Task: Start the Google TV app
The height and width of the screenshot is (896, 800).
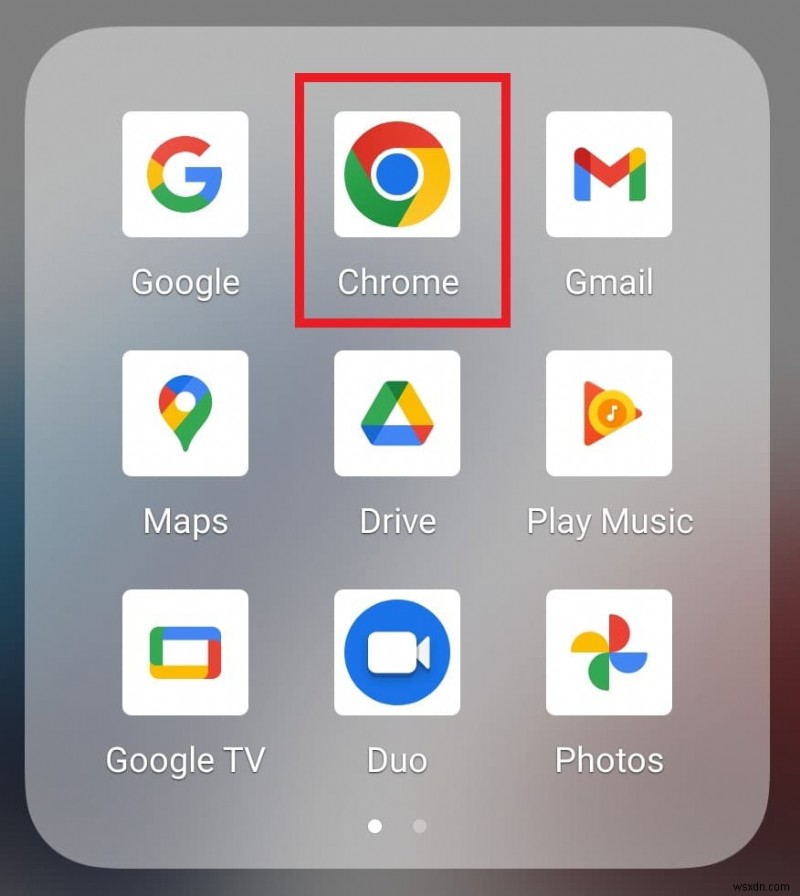Action: pyautogui.click(x=185, y=651)
